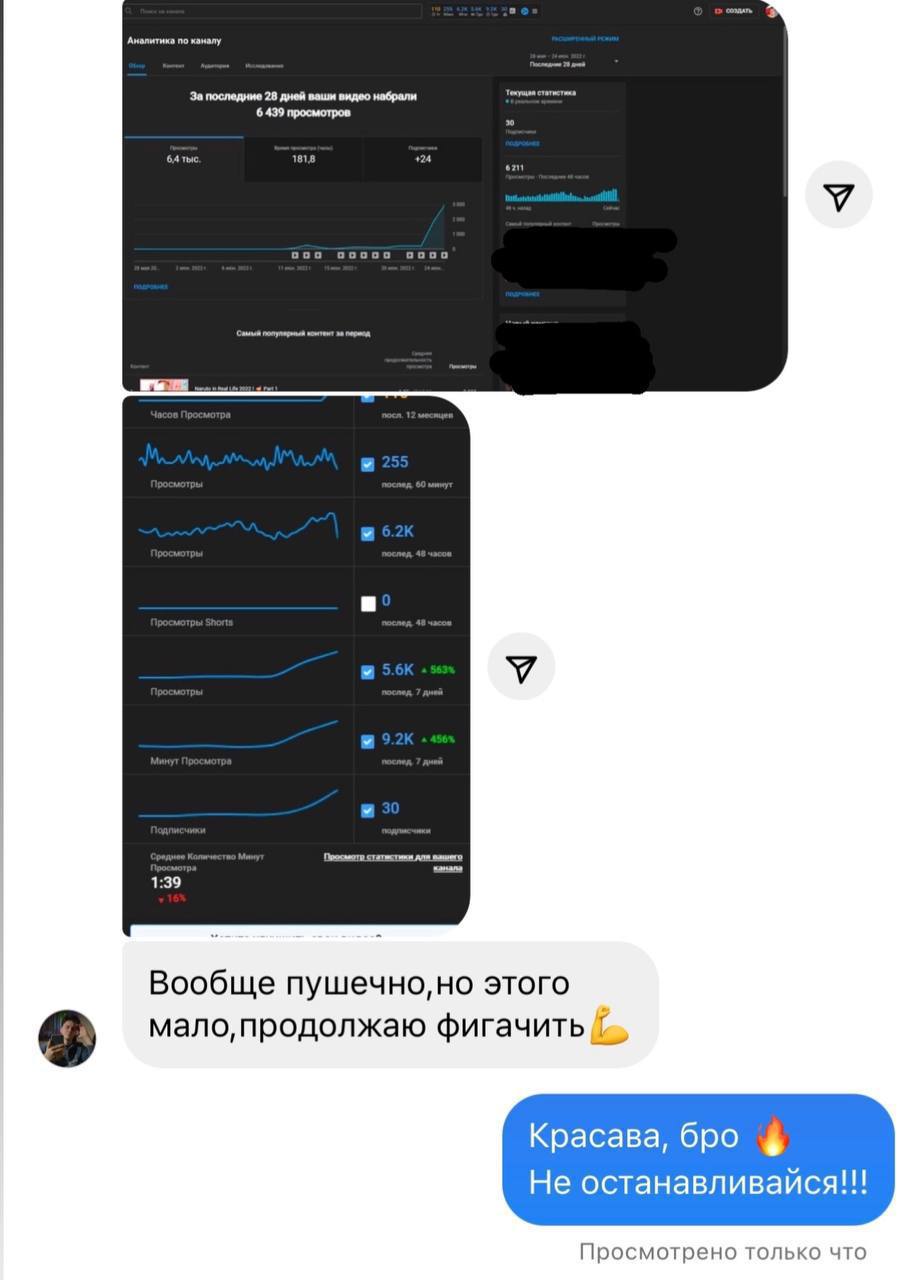Open the sender's profile avatar

pyautogui.click(x=67, y=1038)
